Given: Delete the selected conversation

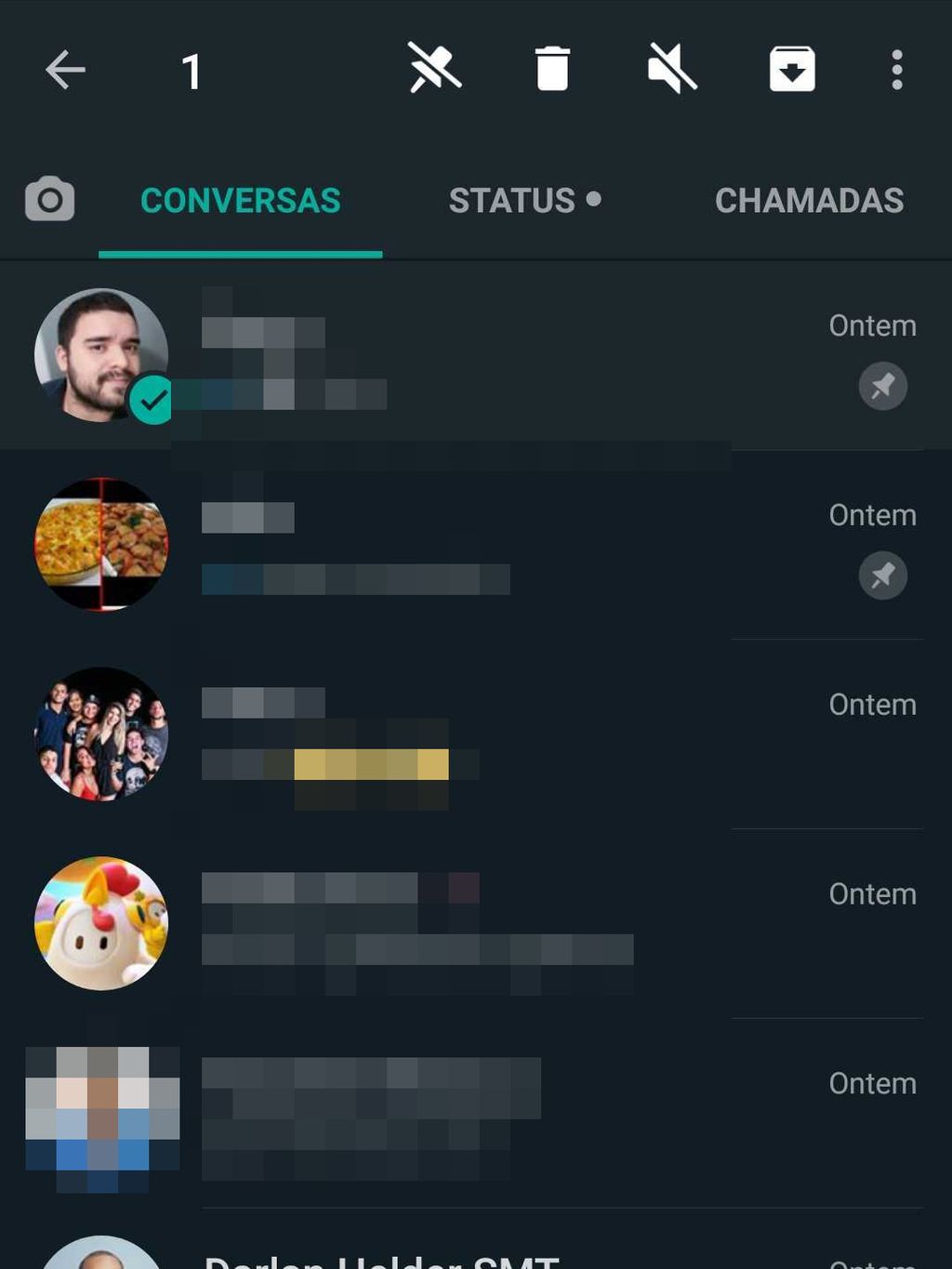Looking at the screenshot, I should [x=552, y=70].
